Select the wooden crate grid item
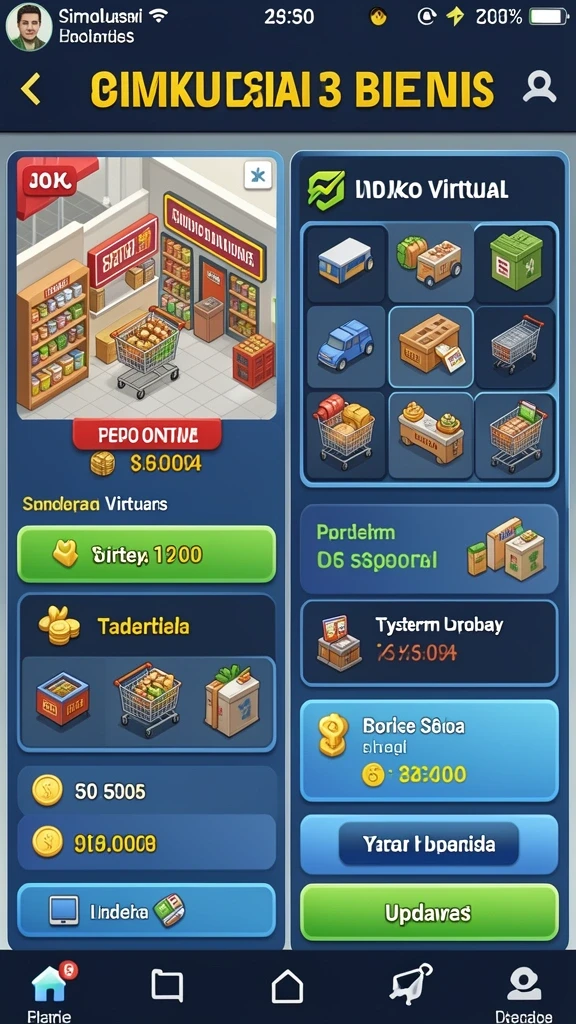The image size is (576, 1024). pos(431,347)
